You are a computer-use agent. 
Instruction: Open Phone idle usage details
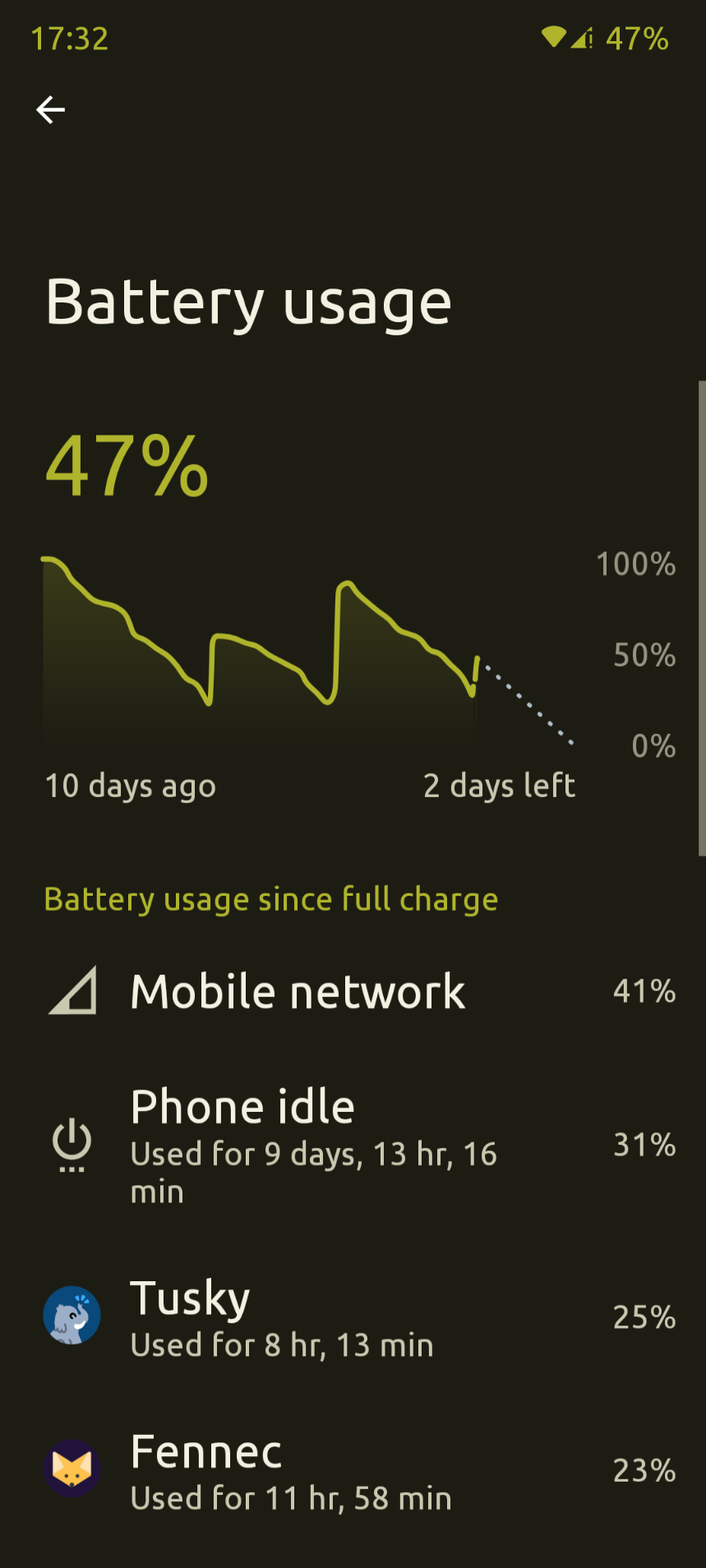[353, 1145]
